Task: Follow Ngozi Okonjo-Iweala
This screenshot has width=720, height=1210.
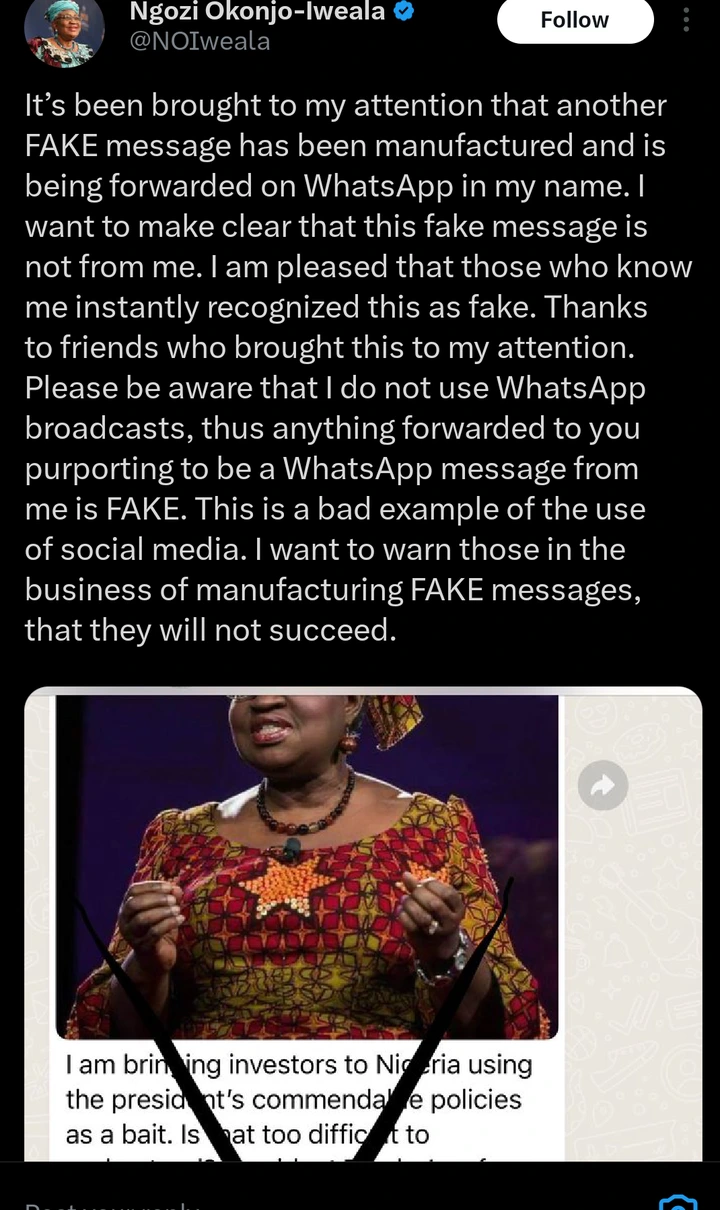Action: pos(575,21)
